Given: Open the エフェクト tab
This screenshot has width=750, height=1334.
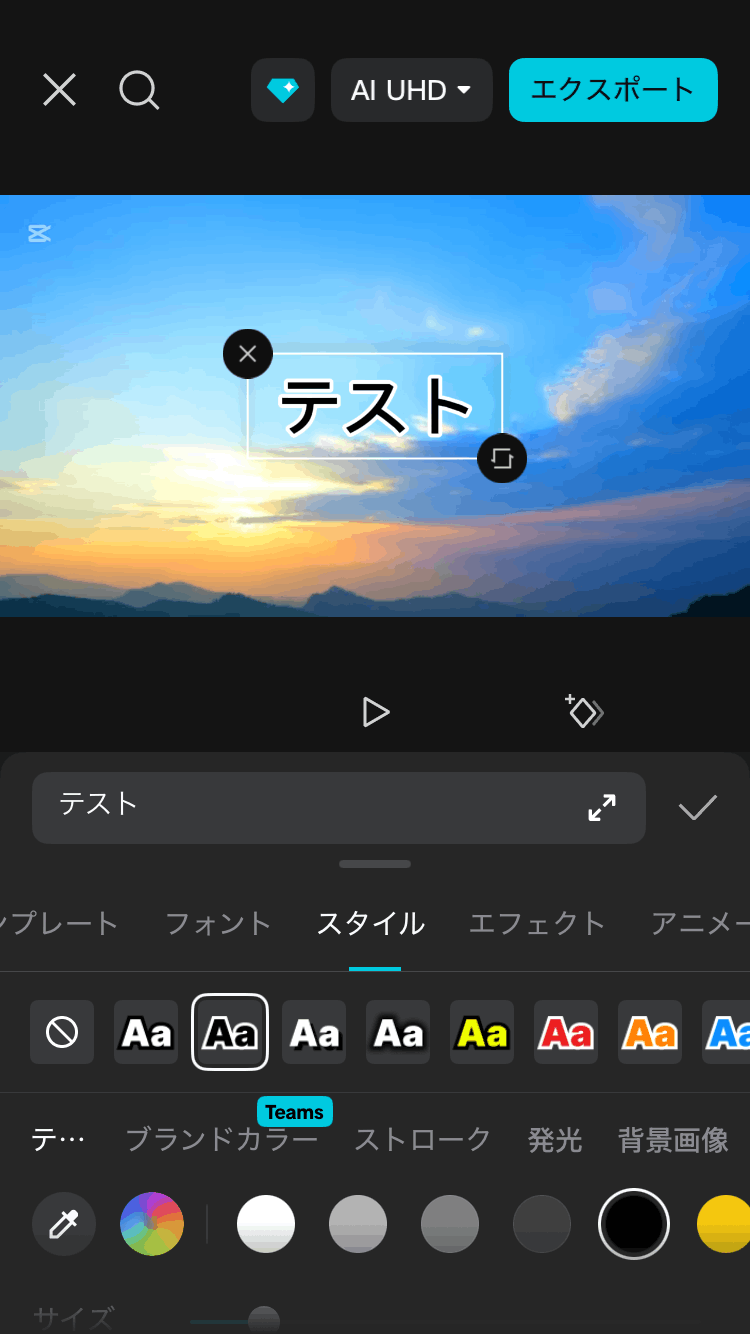Looking at the screenshot, I should pos(537,924).
